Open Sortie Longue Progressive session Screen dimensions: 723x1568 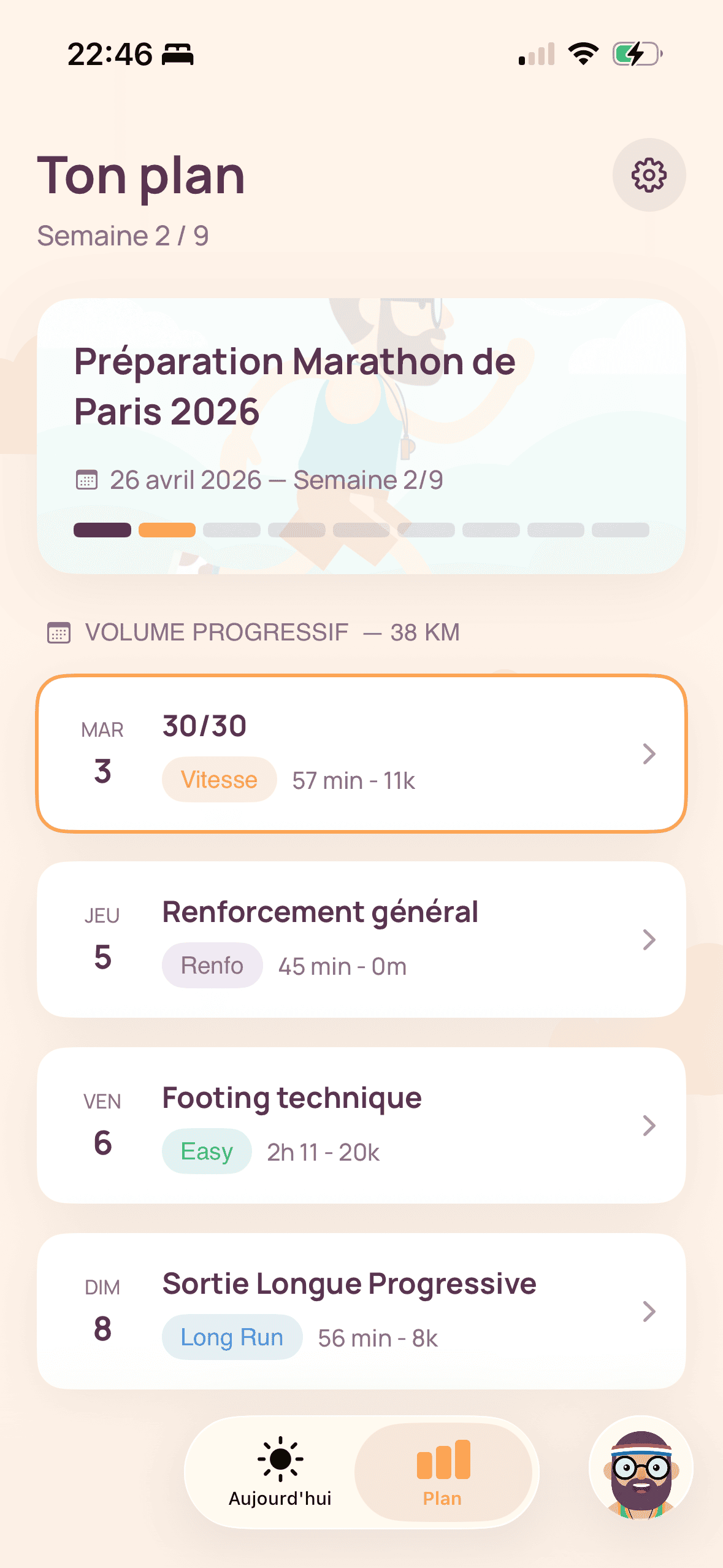361,1311
